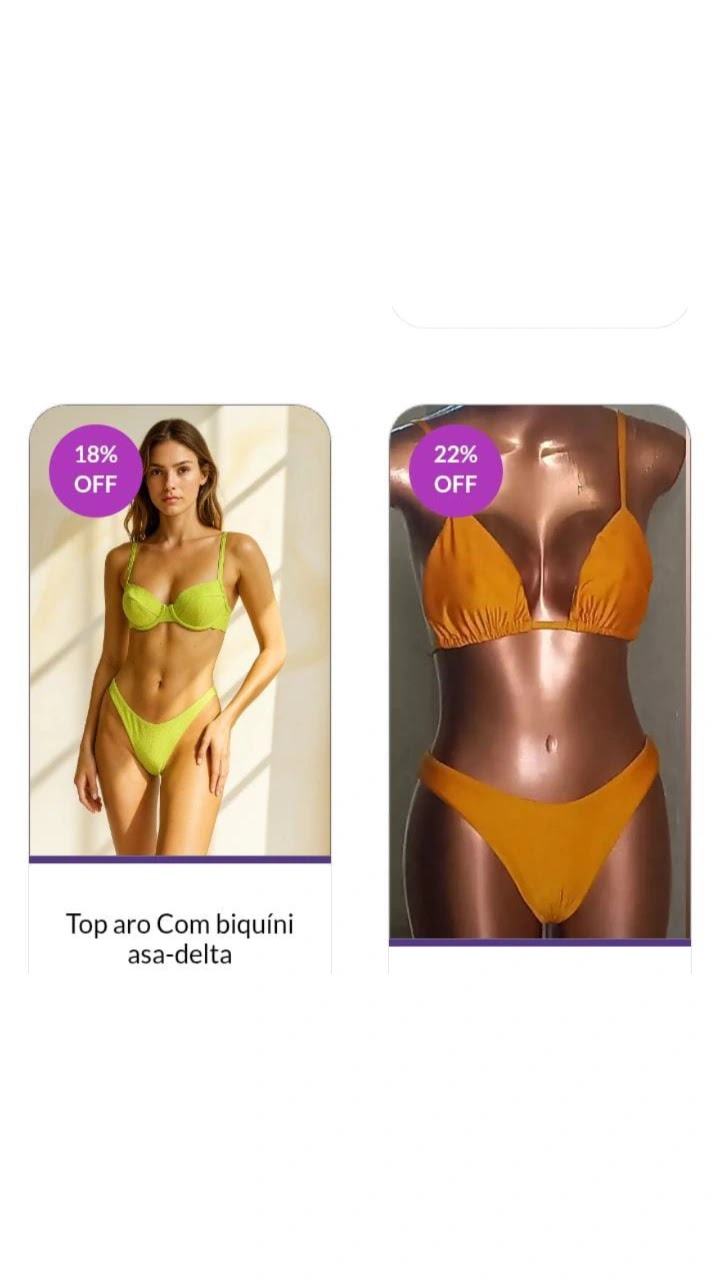Viewport: 720px width, 1280px height.
Task: Click the purple circle showing 18% OFF
Action: tap(96, 470)
